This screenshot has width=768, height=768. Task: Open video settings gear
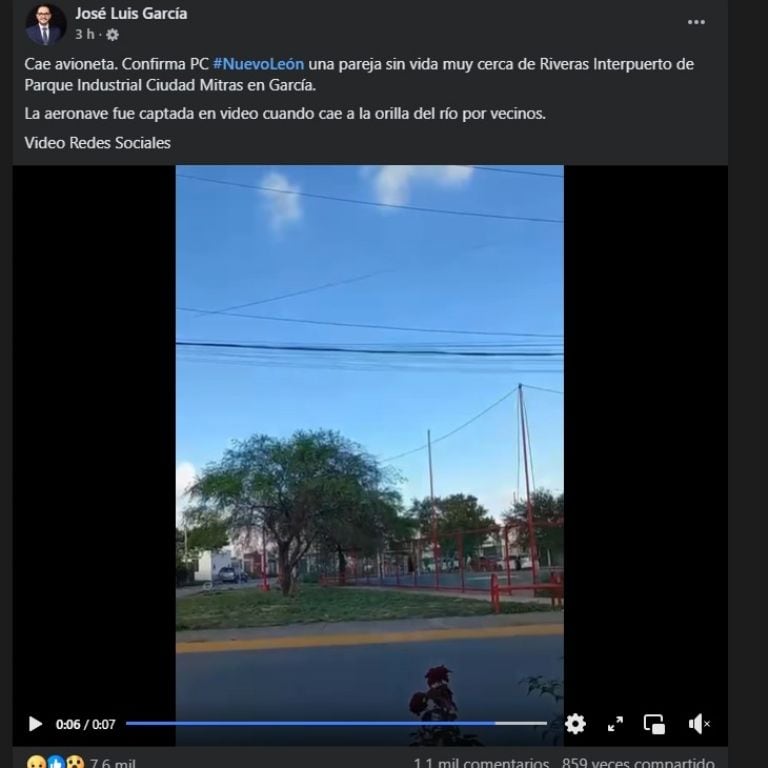pyautogui.click(x=575, y=724)
